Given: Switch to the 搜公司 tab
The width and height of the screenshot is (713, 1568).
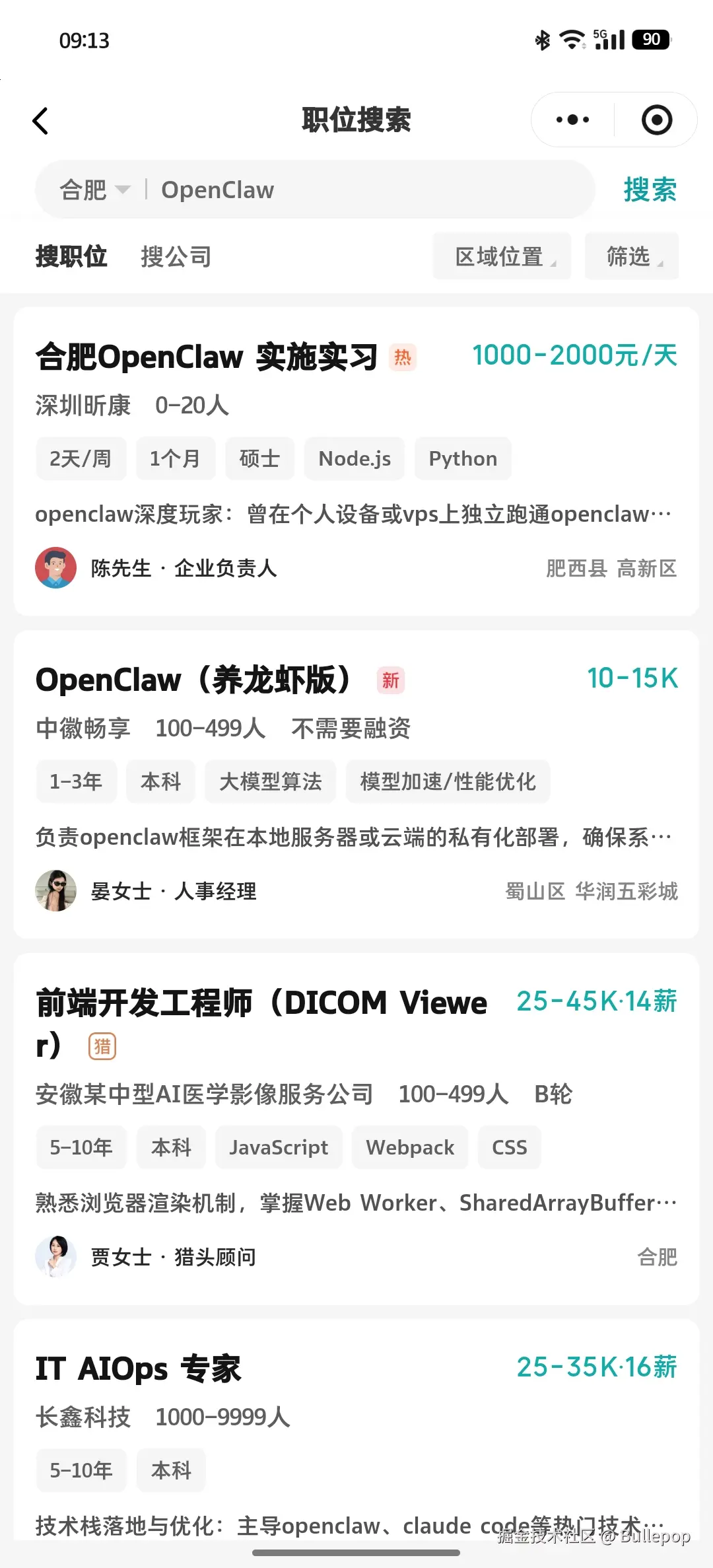Looking at the screenshot, I should [x=176, y=257].
